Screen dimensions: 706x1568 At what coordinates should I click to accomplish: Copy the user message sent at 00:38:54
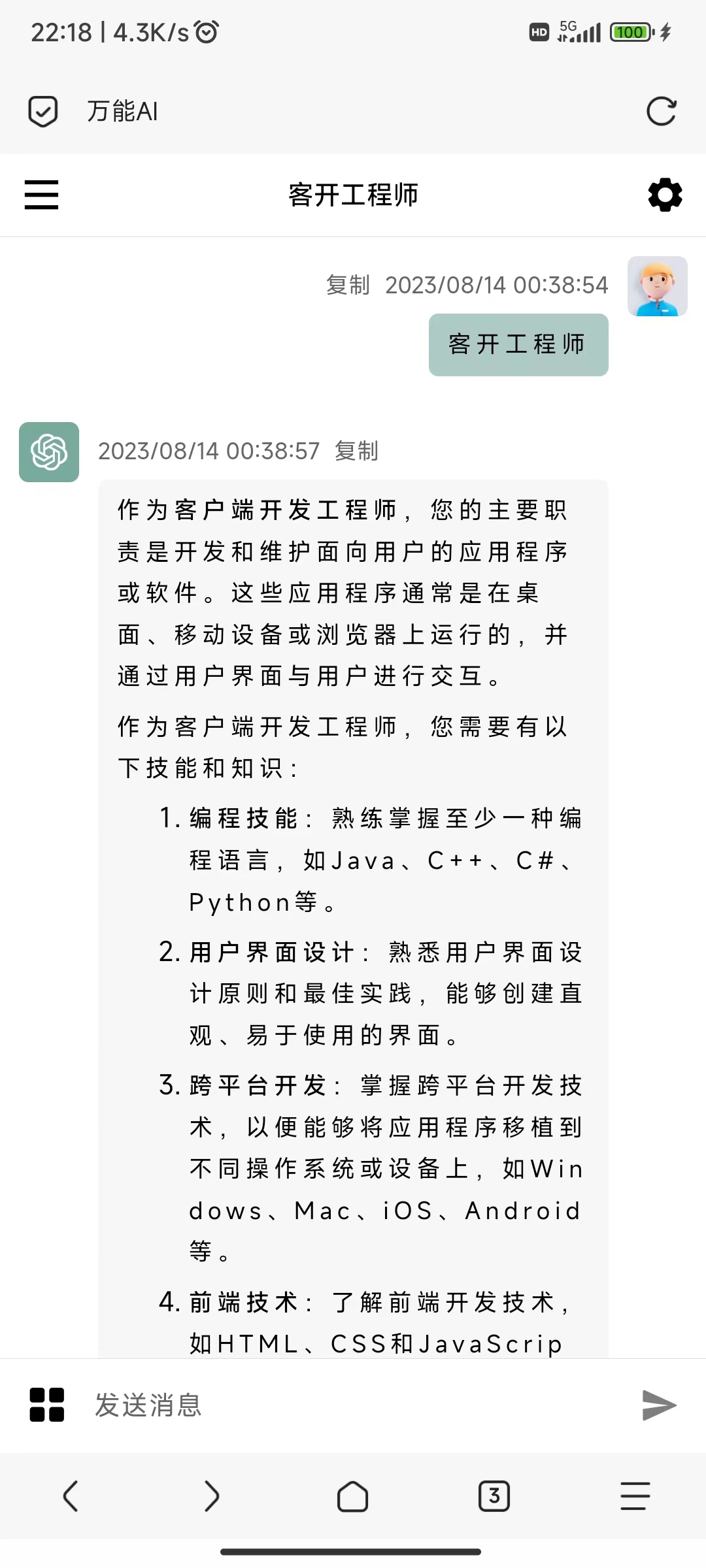tap(348, 286)
